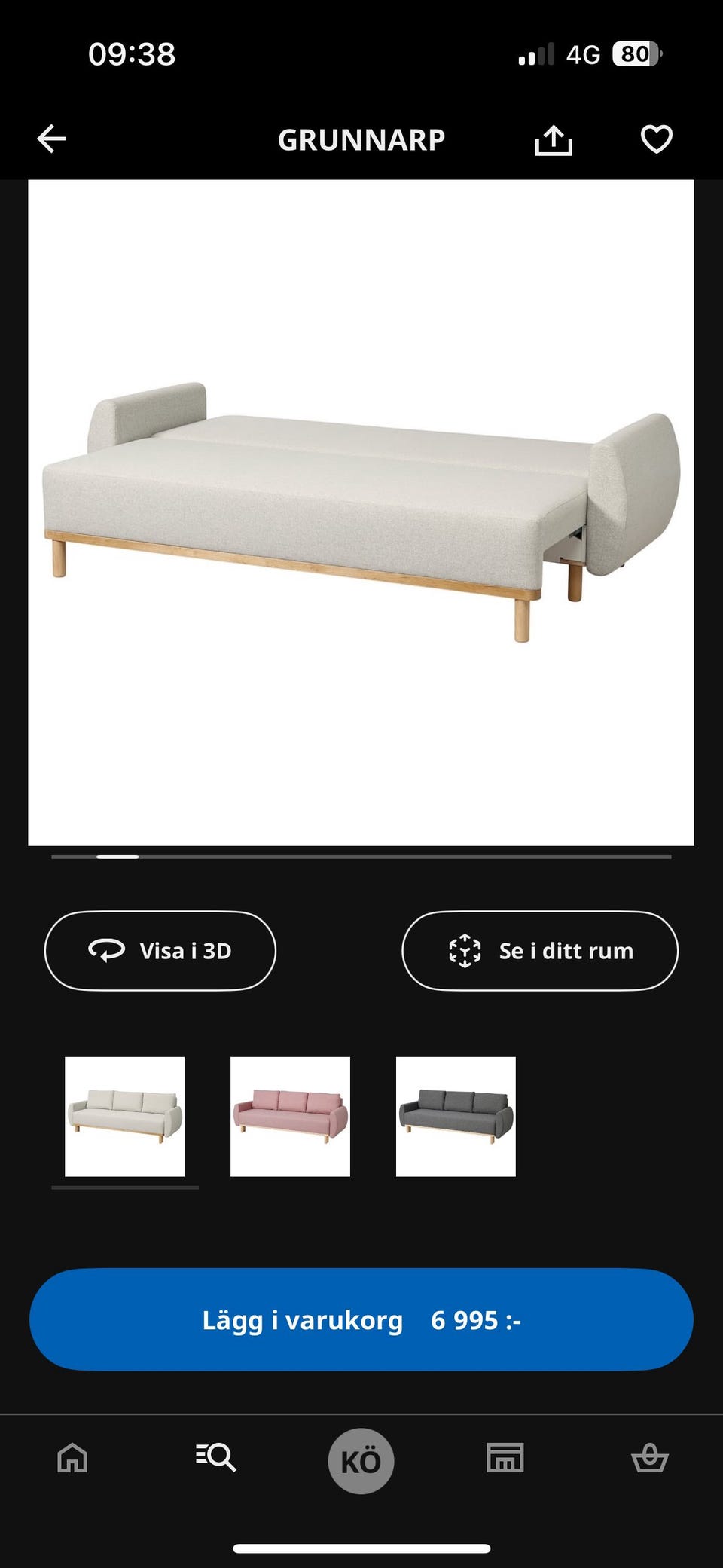Tap the KÖ profile circle in the navigation
The height and width of the screenshot is (1568, 723).
tap(361, 1459)
